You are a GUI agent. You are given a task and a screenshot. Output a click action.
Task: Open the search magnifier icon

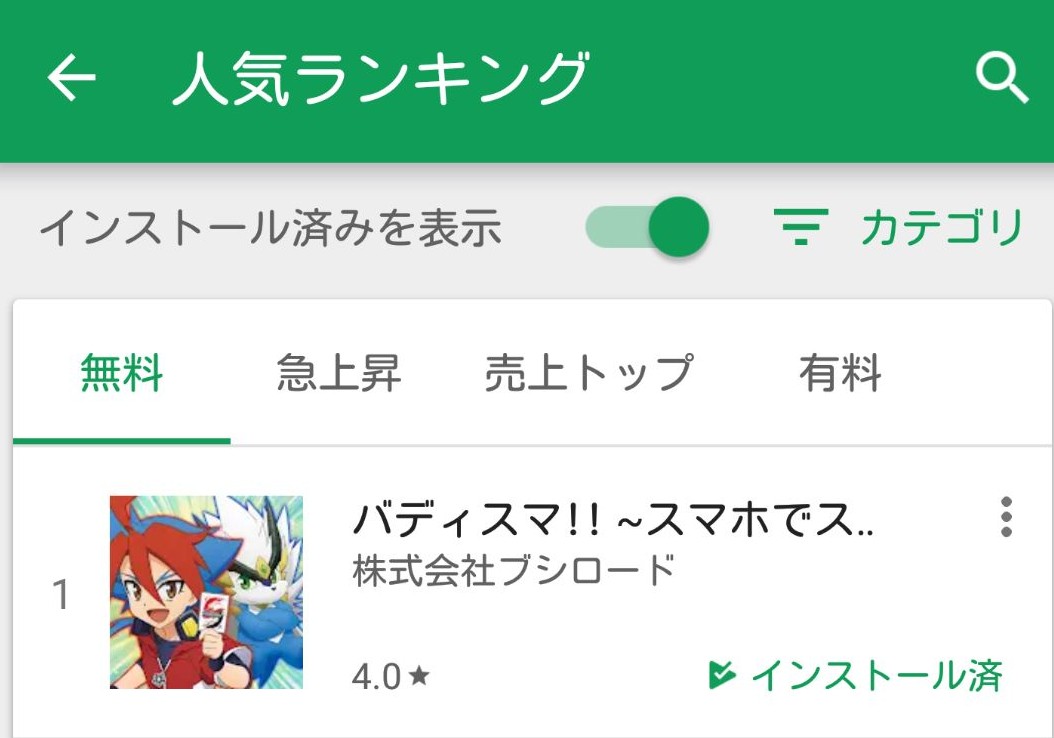pyautogui.click(x=1002, y=78)
